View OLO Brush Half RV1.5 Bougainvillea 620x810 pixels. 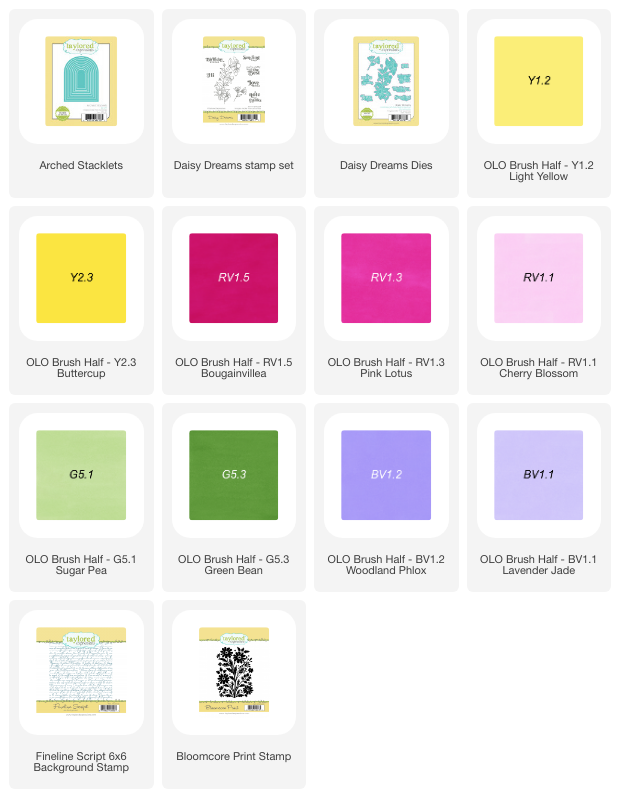(233, 278)
